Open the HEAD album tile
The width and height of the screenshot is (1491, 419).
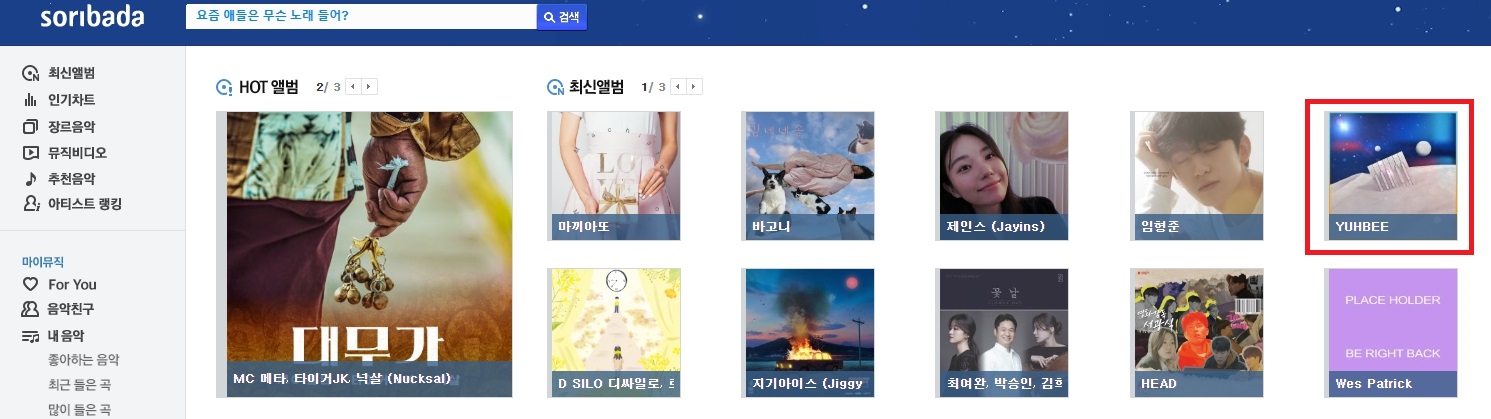tap(1197, 332)
